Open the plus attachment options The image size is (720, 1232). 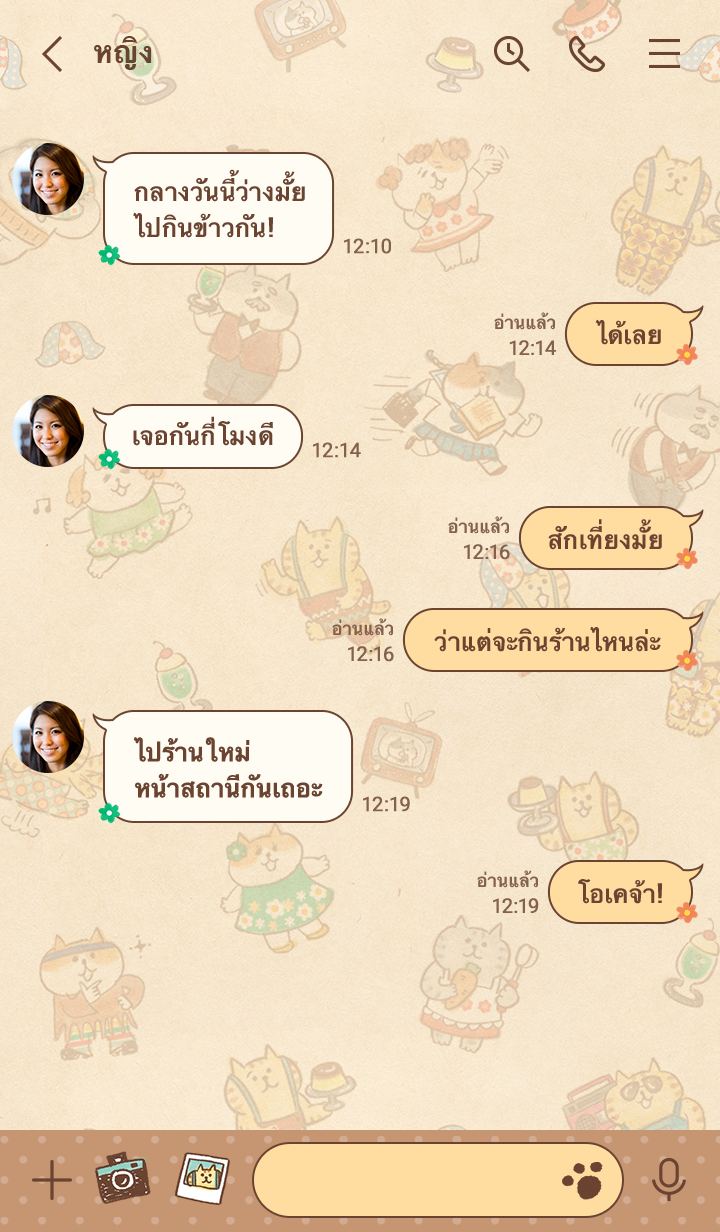51,1181
